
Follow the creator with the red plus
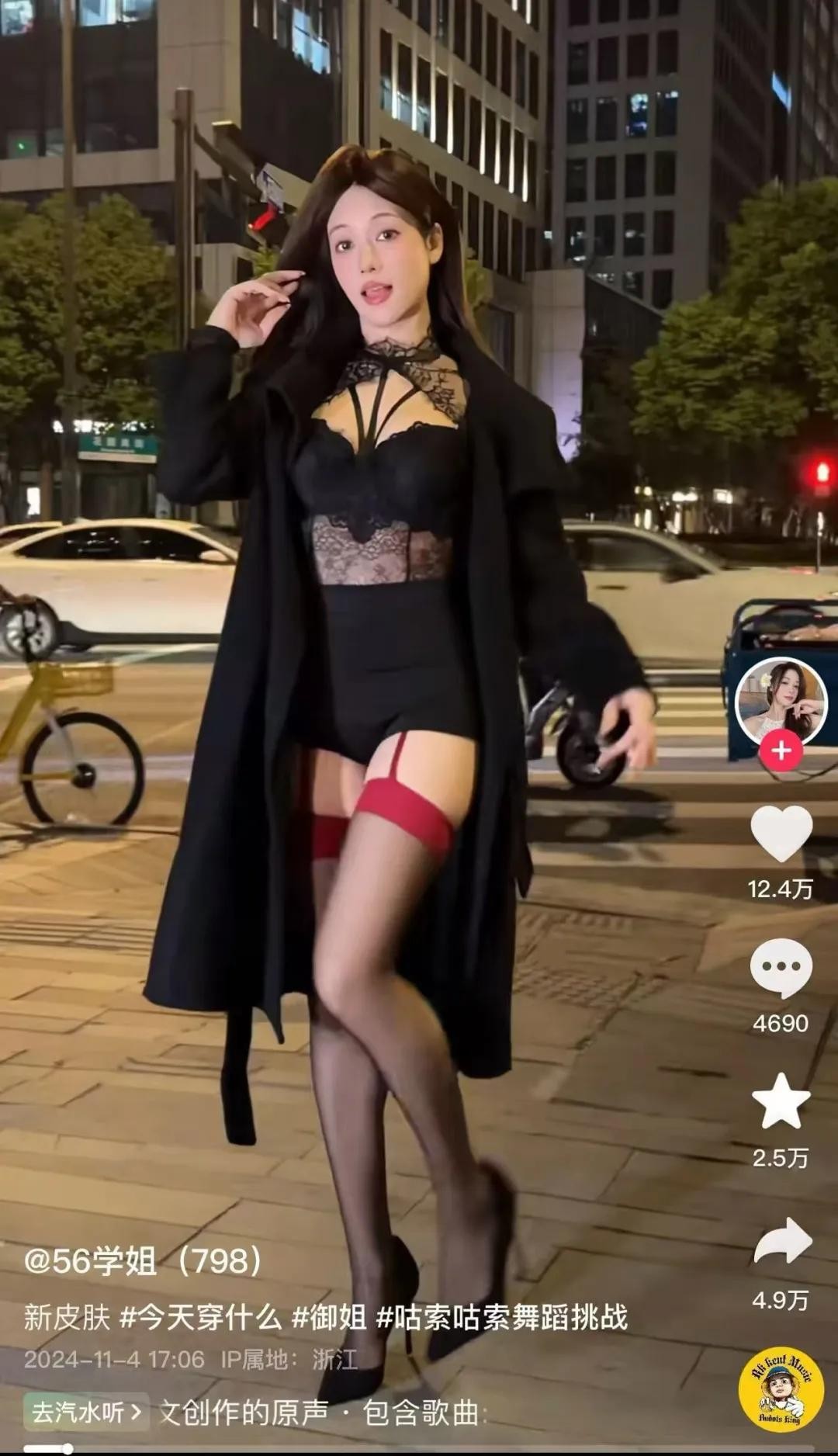coord(781,751)
